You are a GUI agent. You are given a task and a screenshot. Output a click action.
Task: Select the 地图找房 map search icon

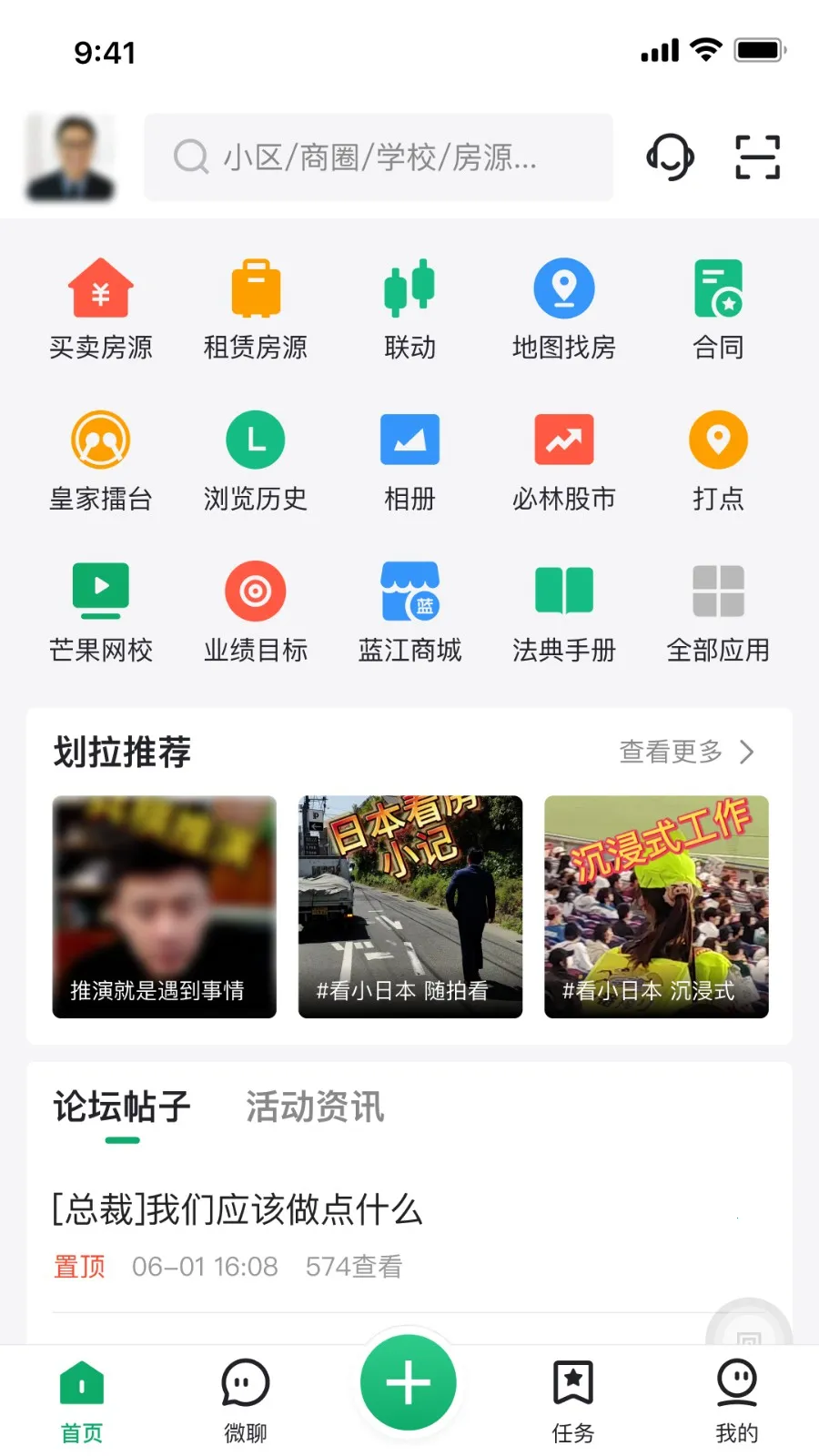click(563, 309)
